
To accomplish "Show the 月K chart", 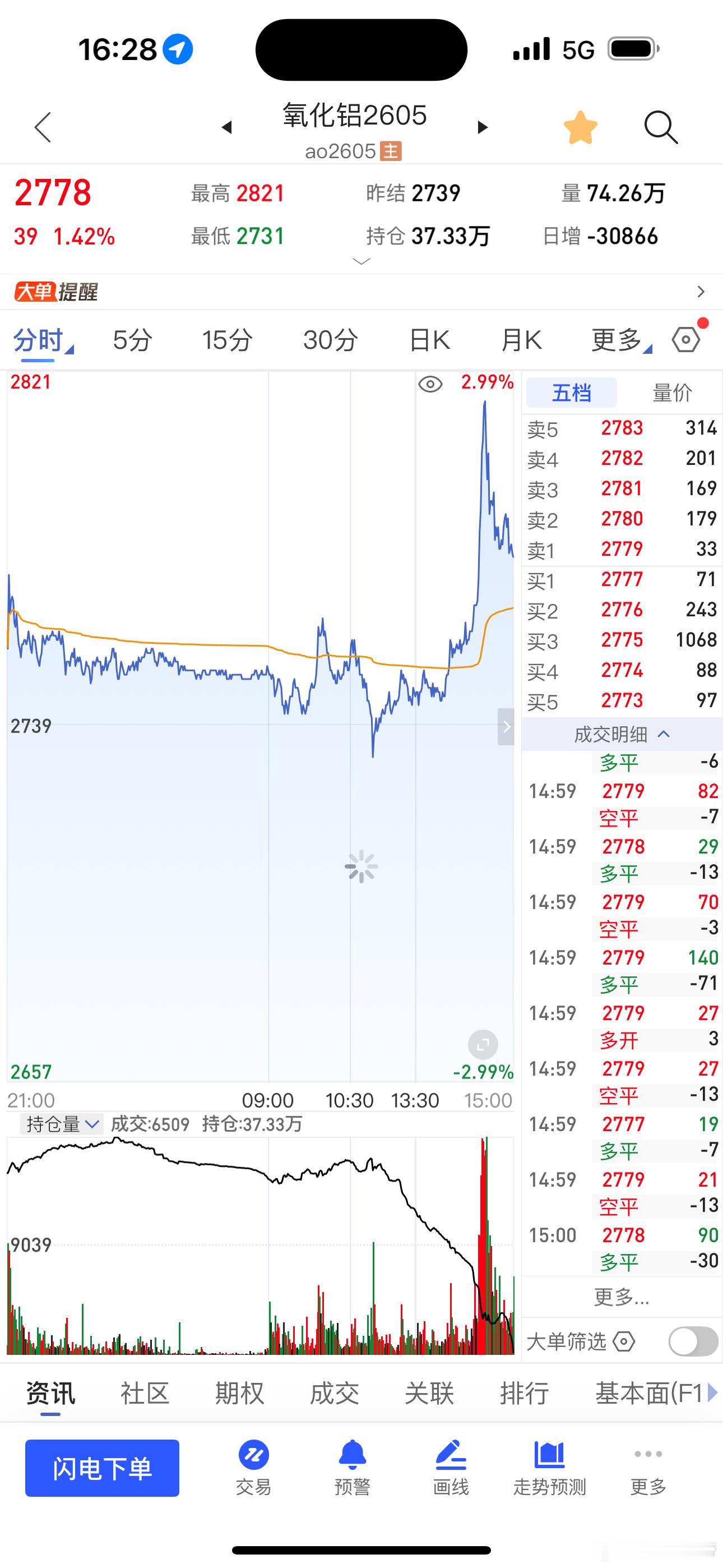I will tap(521, 340).
